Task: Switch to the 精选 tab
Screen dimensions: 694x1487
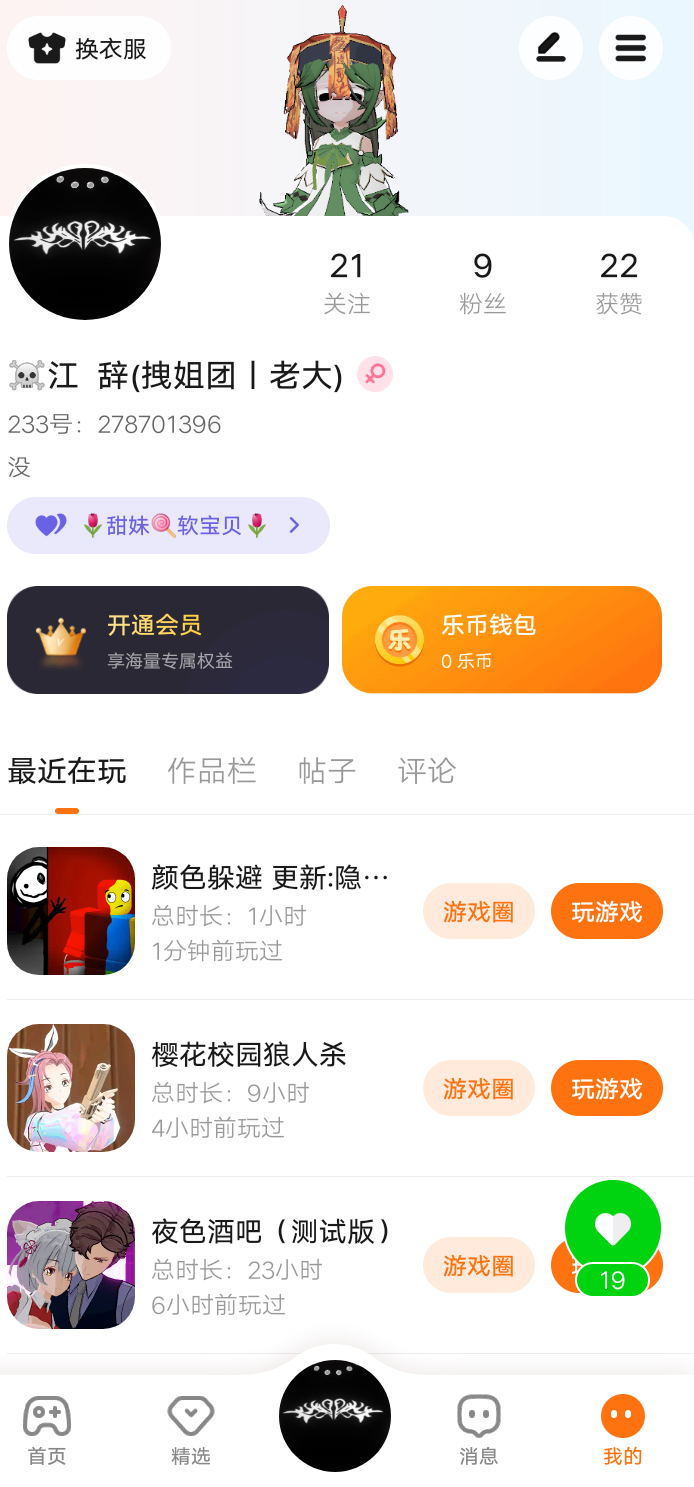Action: pos(190,1430)
